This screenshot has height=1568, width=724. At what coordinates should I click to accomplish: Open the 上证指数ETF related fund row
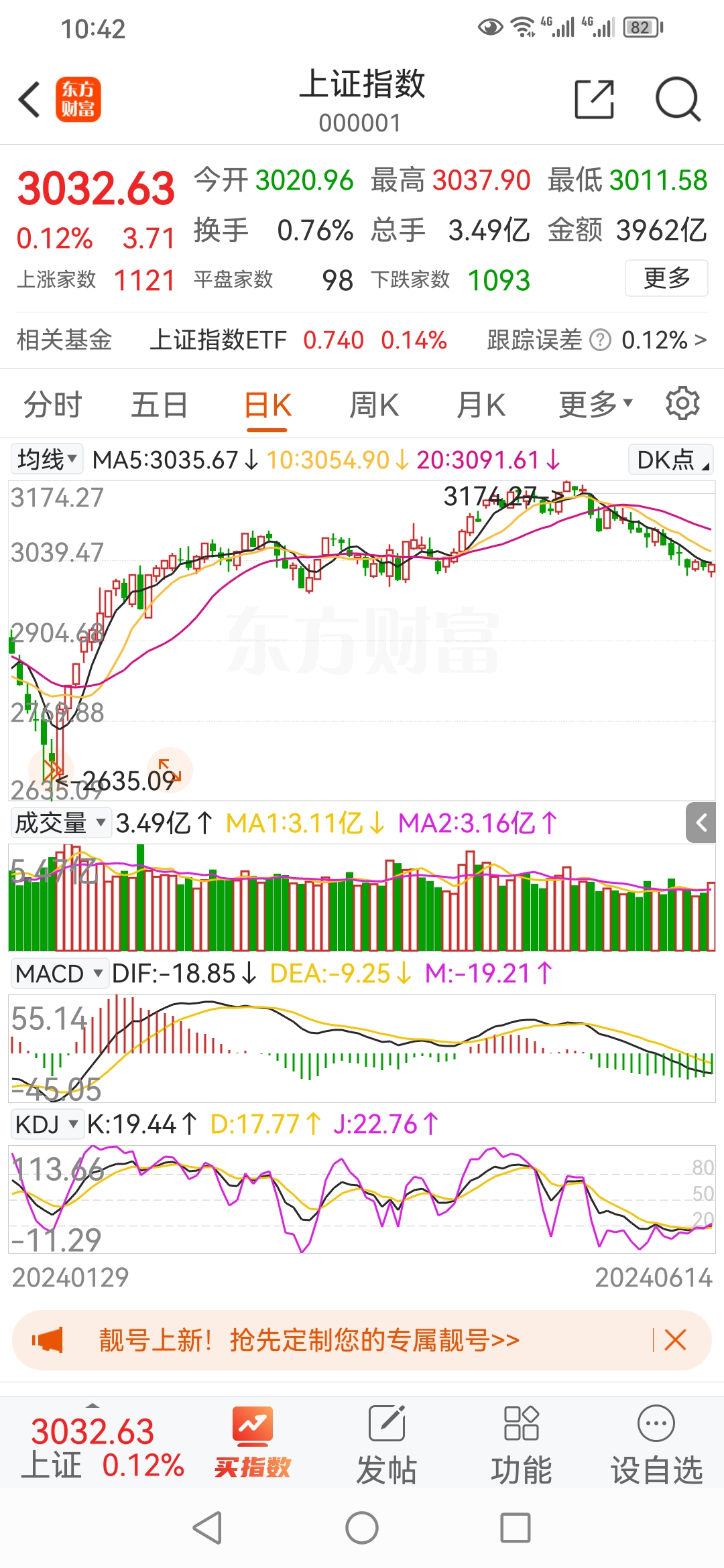[298, 340]
